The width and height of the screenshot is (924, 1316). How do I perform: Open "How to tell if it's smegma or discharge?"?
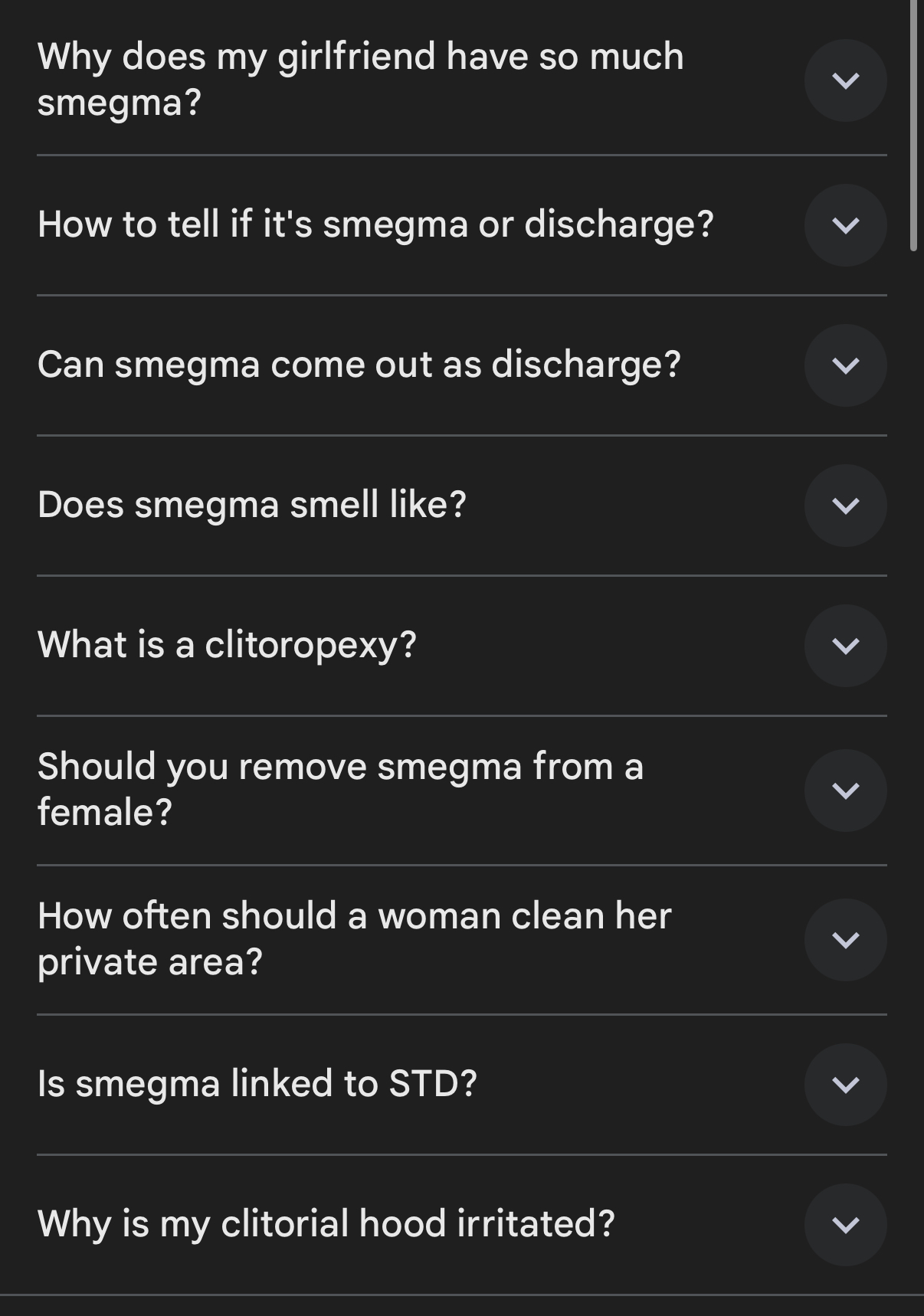[x=845, y=225]
